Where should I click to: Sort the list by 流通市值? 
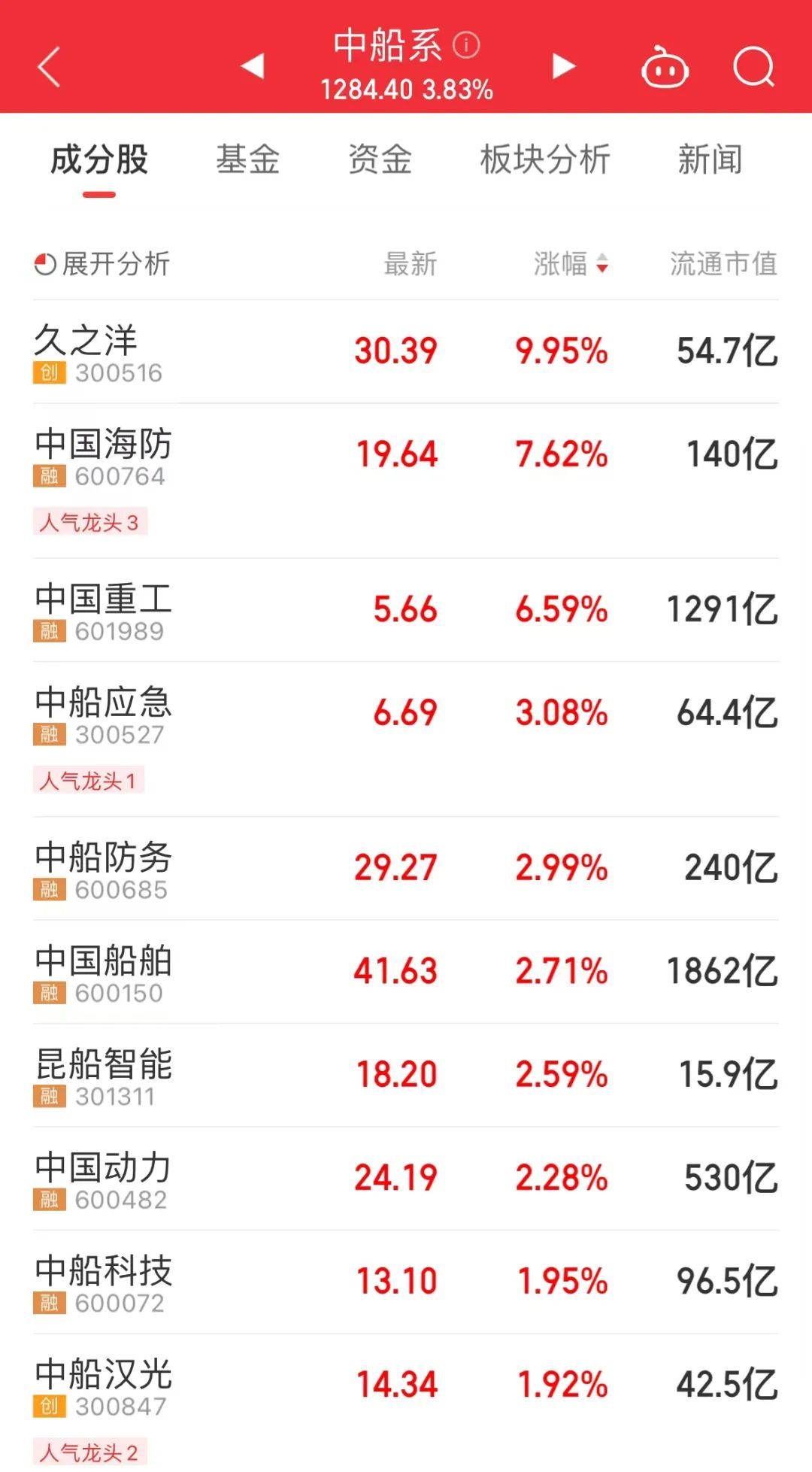click(723, 264)
